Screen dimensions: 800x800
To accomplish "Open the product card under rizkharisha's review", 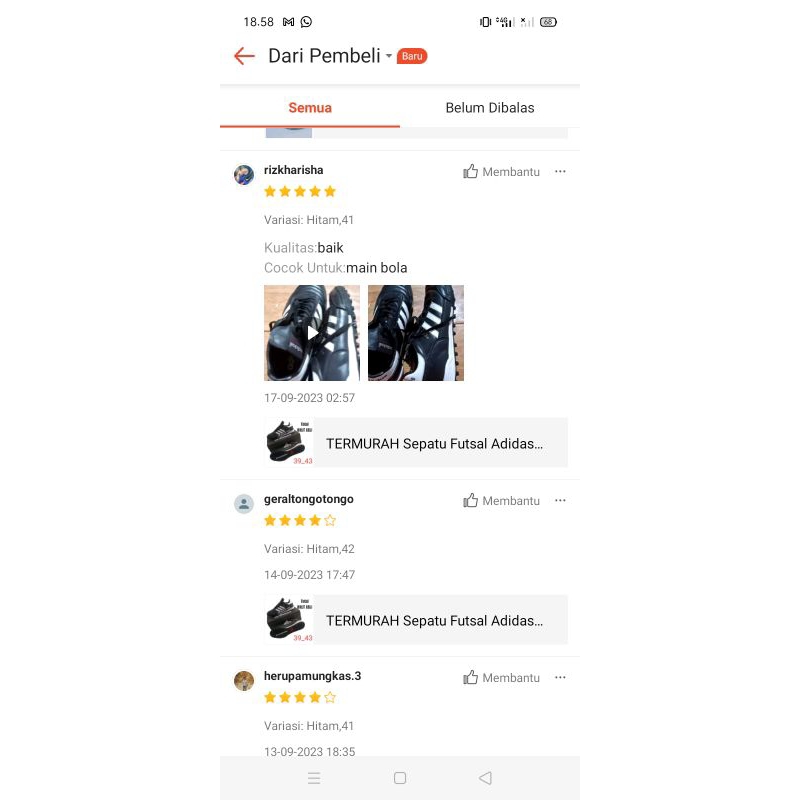I will (x=416, y=443).
